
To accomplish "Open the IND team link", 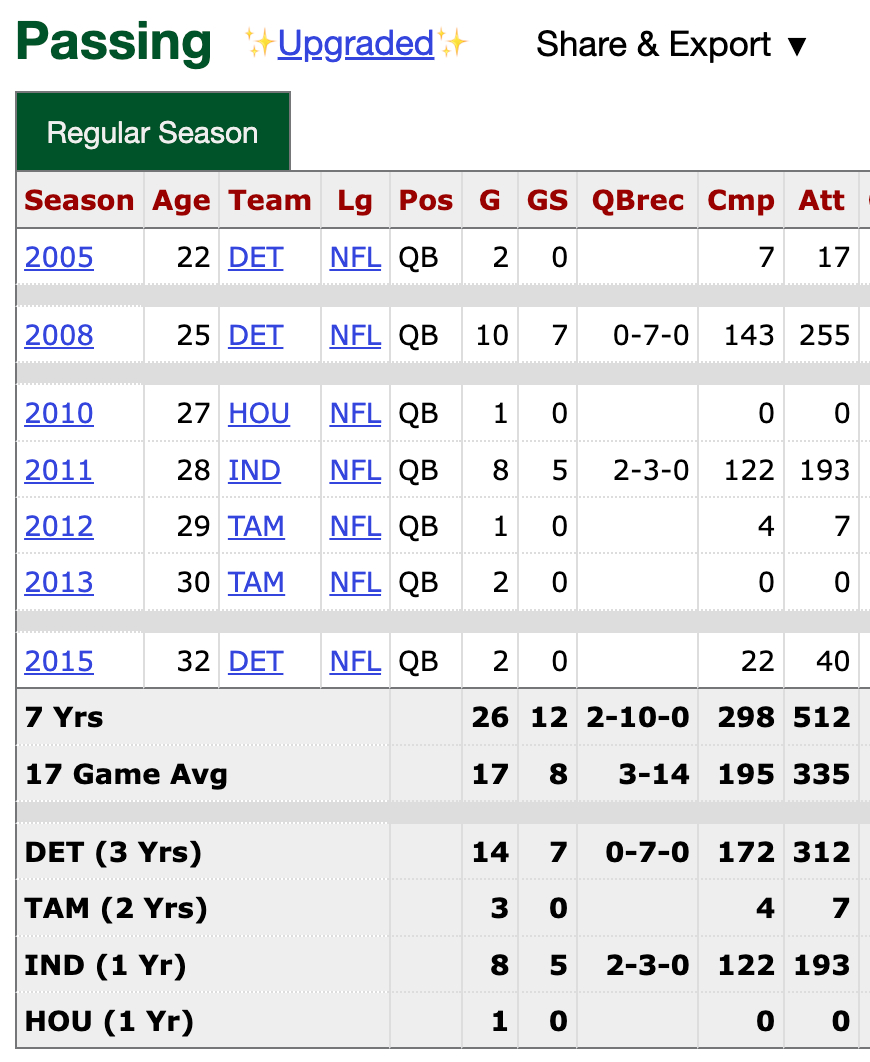I will (254, 470).
